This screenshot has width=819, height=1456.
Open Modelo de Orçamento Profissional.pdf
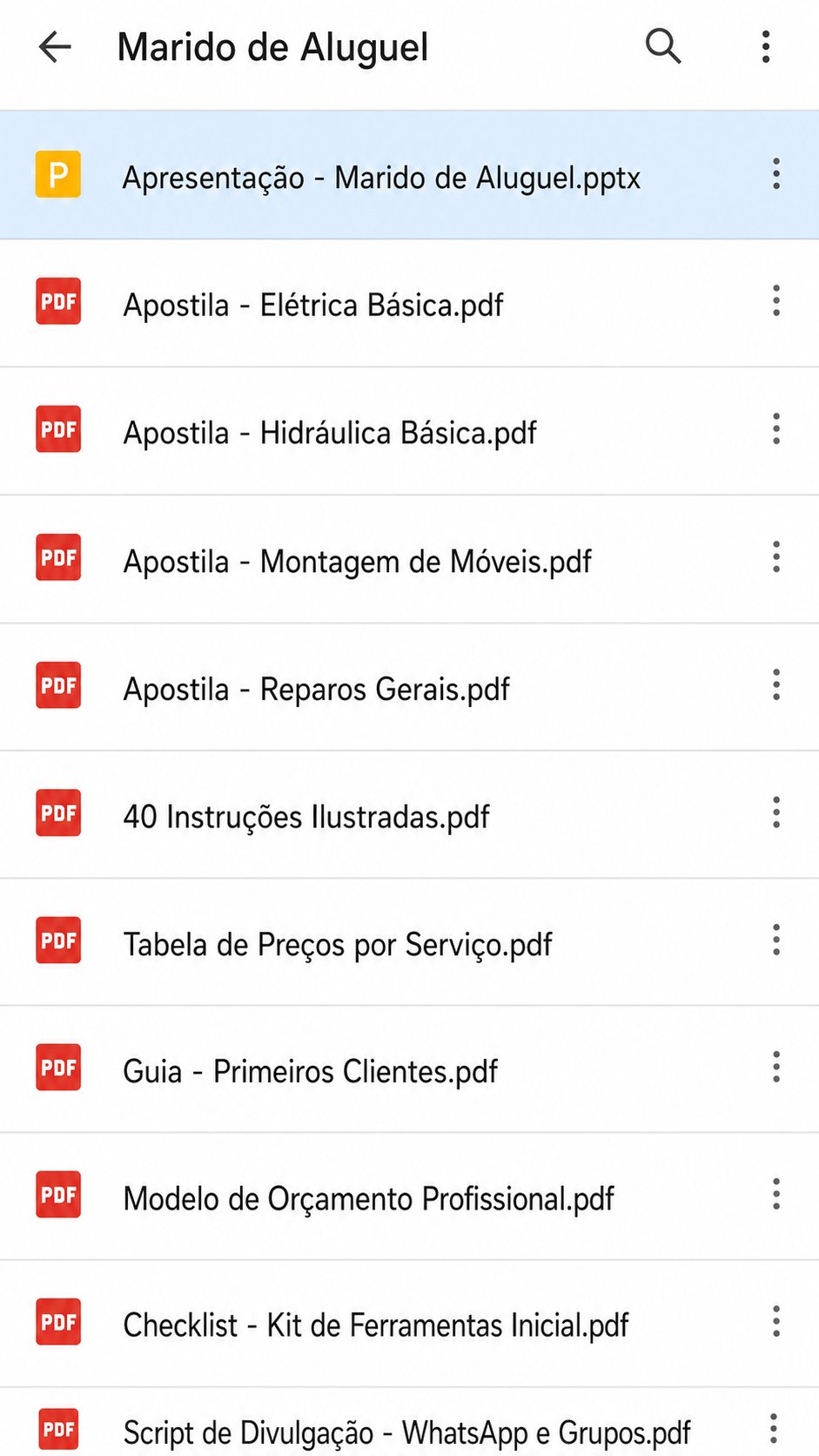[x=409, y=1196]
